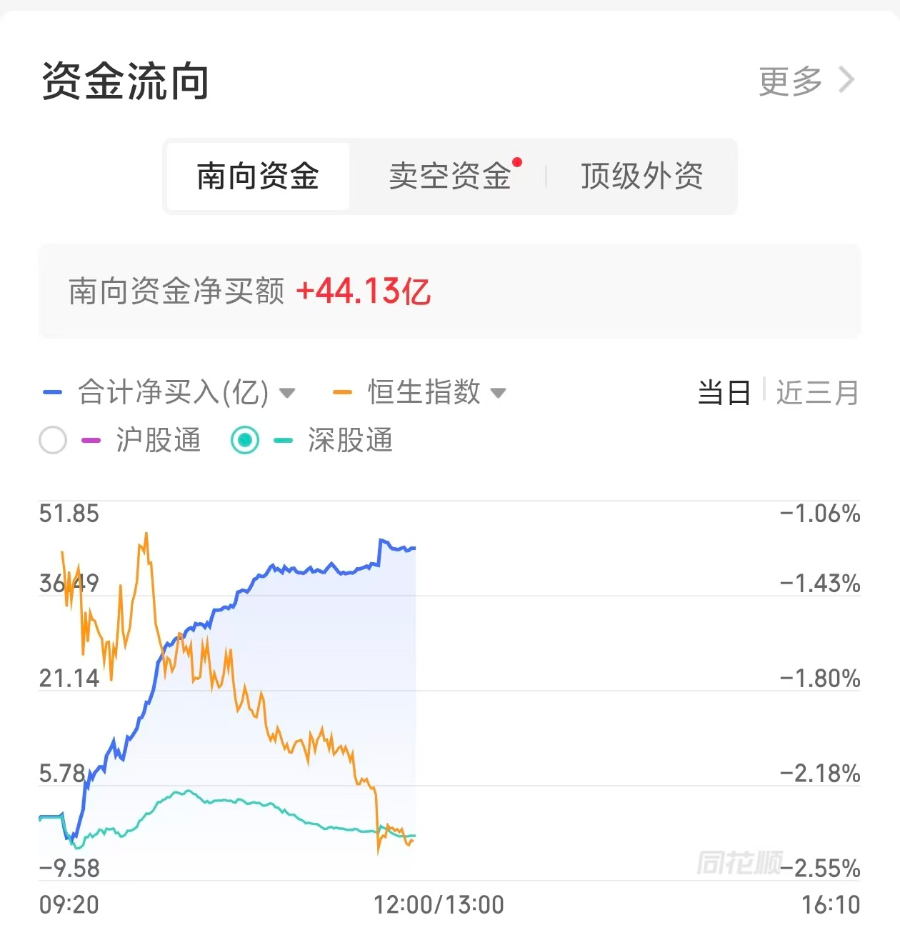
Task: Select the 当日 time range
Action: coord(723,393)
